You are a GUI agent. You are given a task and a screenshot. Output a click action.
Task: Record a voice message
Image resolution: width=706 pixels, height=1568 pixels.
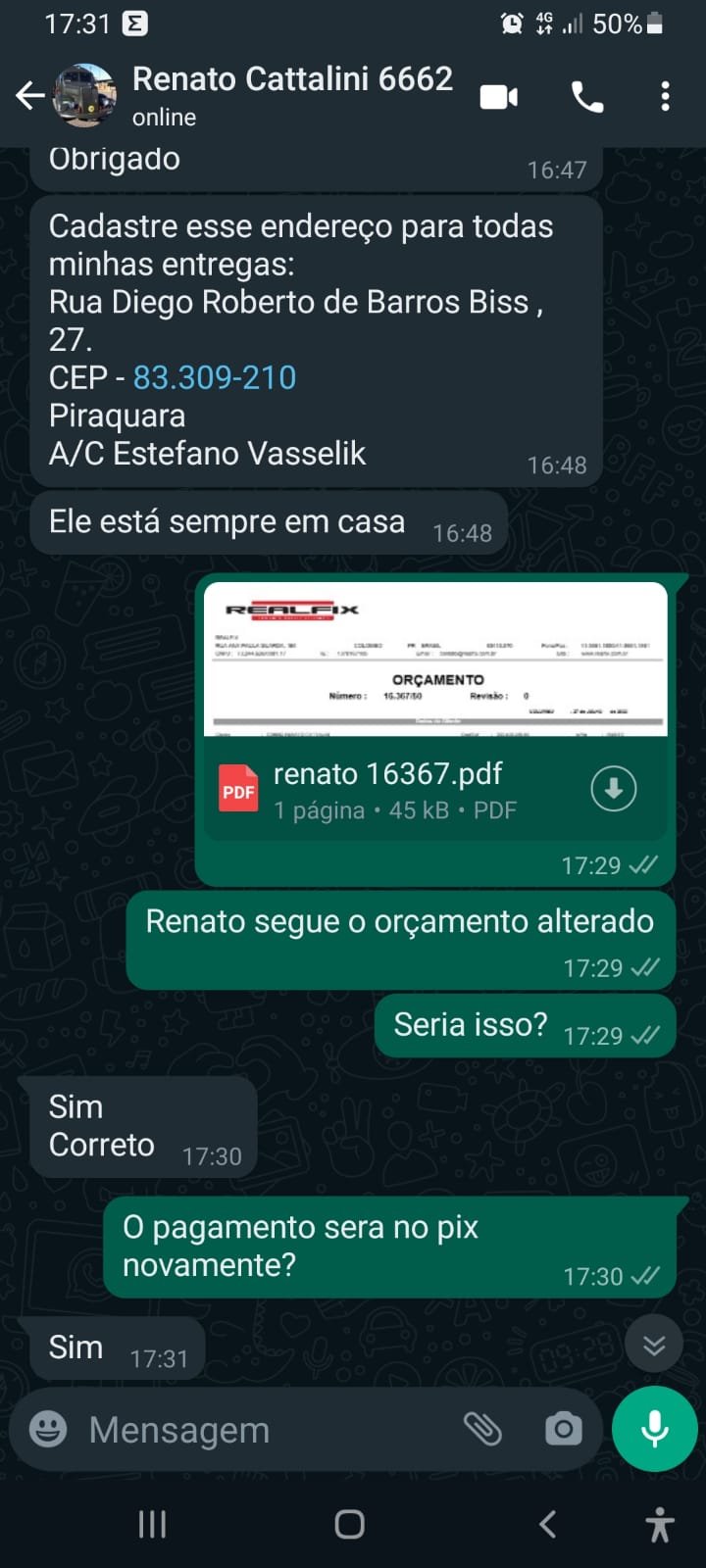(654, 1430)
